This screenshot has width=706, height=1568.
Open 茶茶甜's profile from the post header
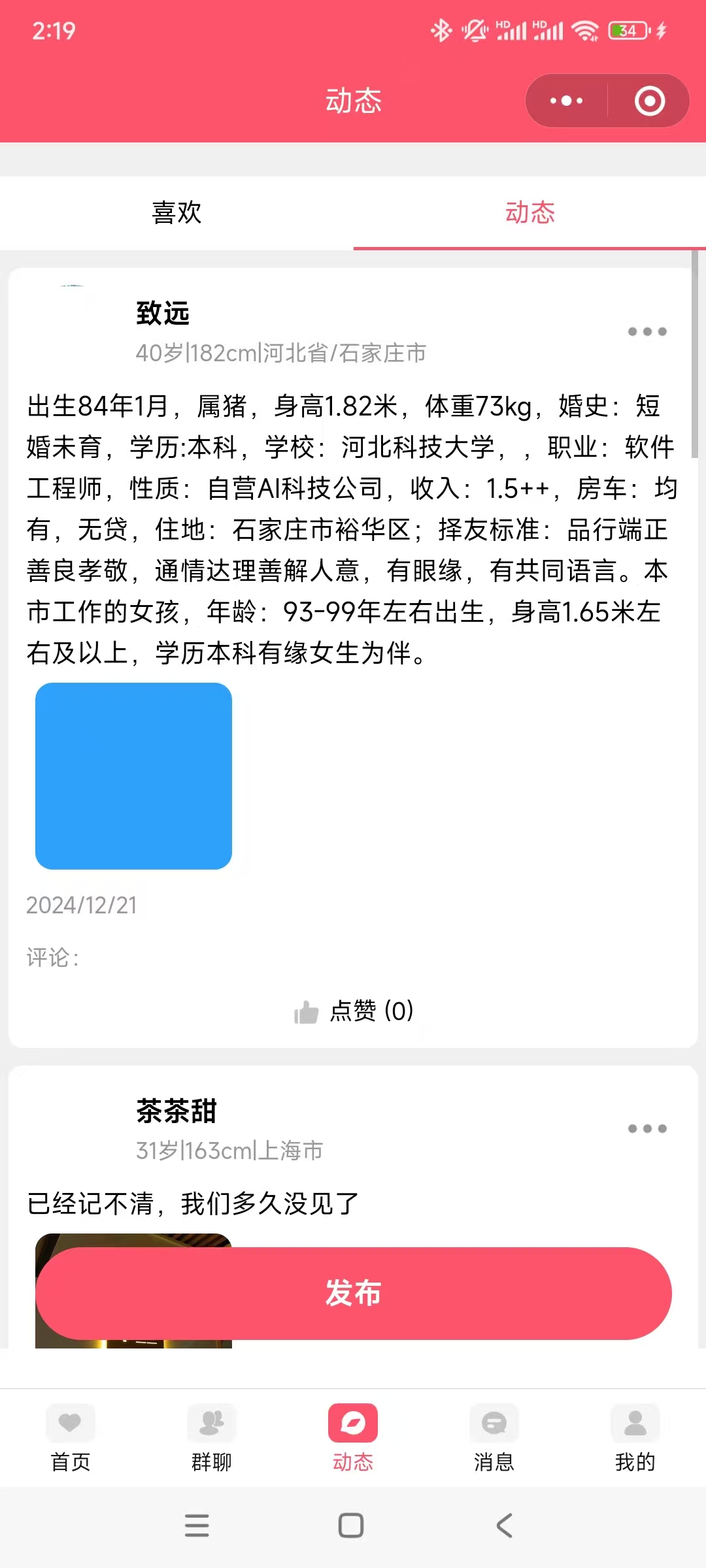[176, 1111]
